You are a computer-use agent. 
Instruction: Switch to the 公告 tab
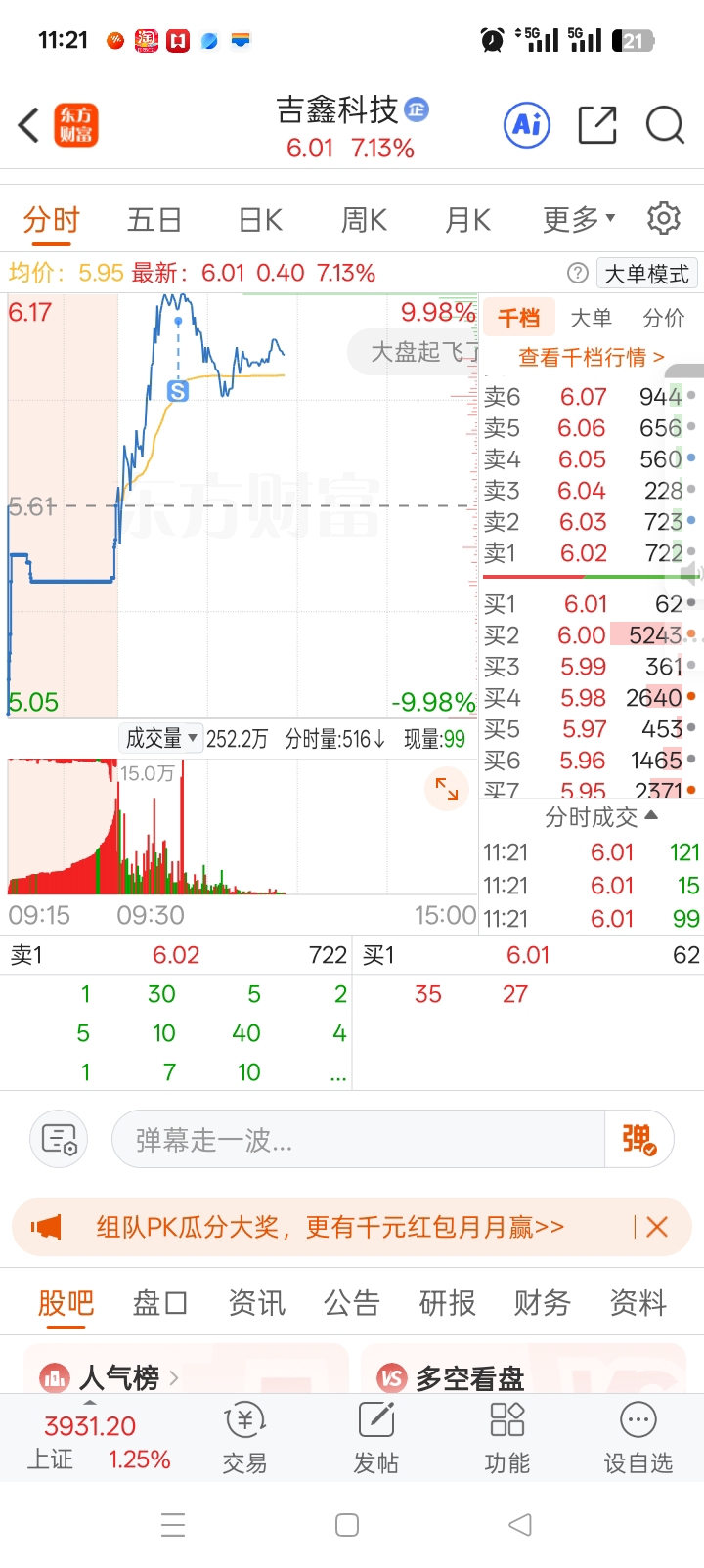tap(351, 1303)
